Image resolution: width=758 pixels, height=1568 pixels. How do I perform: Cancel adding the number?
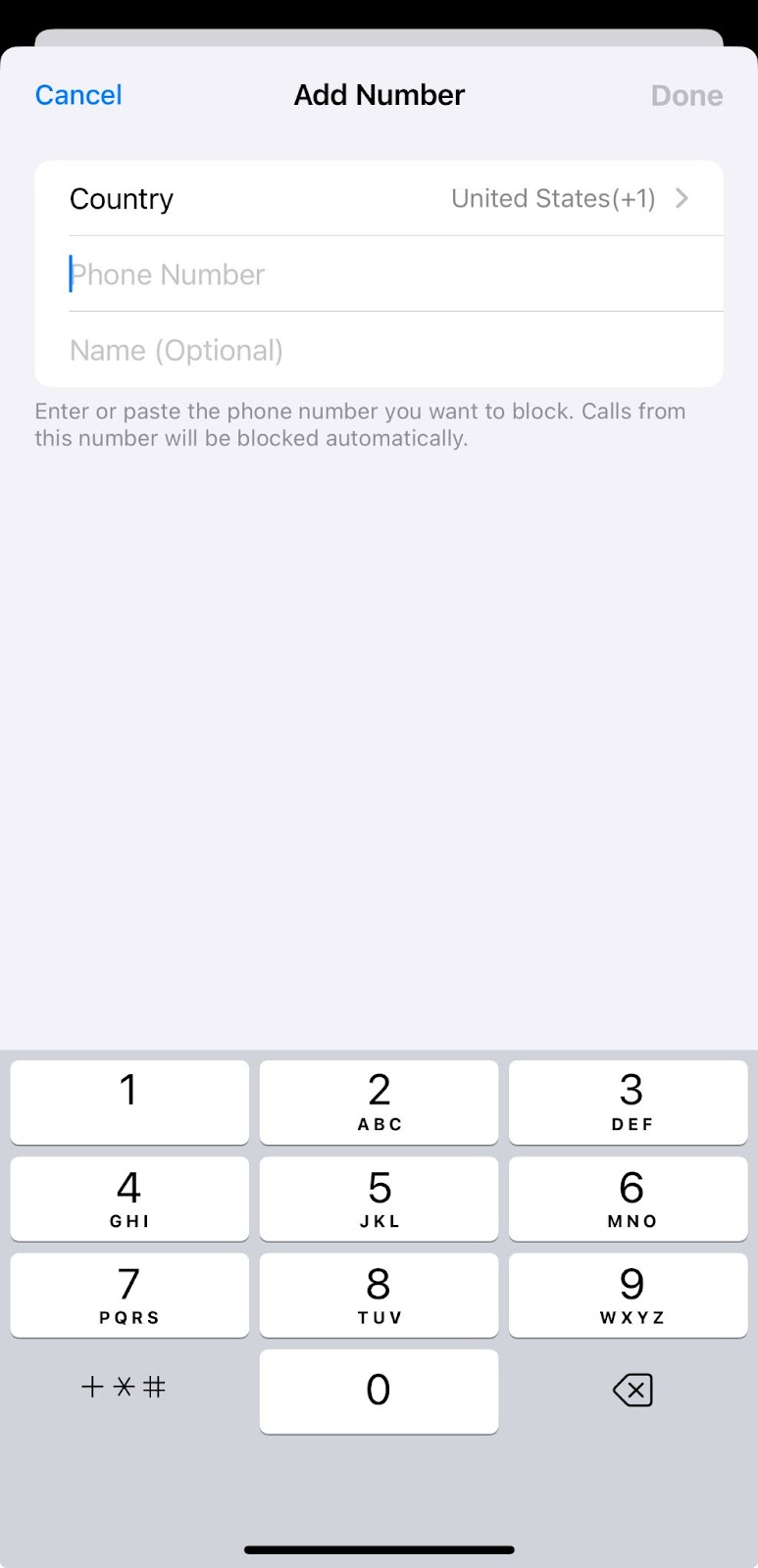tap(78, 95)
